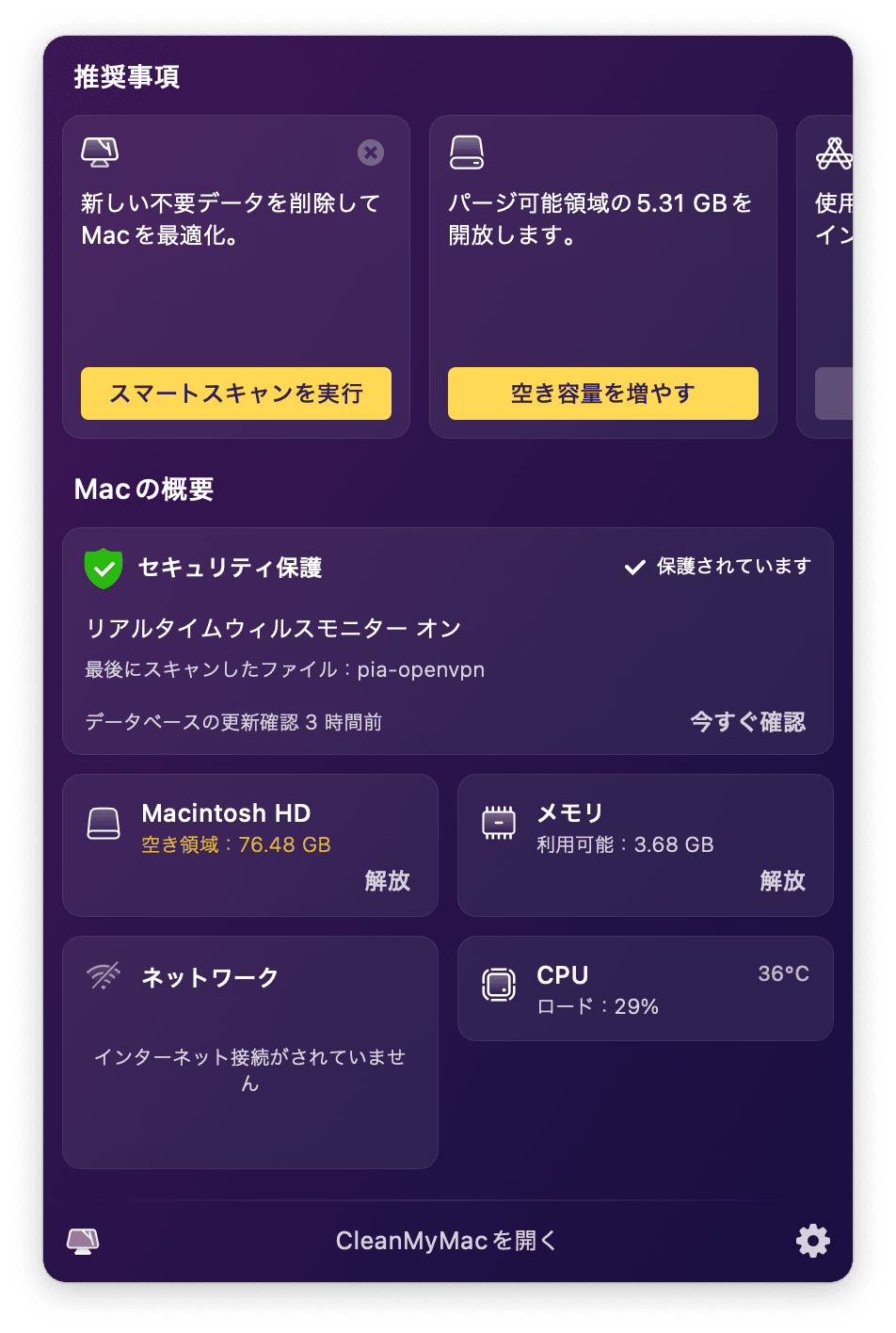This screenshot has width=896, height=1333.
Task: Dismiss the smart scan recommendation card
Action: tap(371, 153)
